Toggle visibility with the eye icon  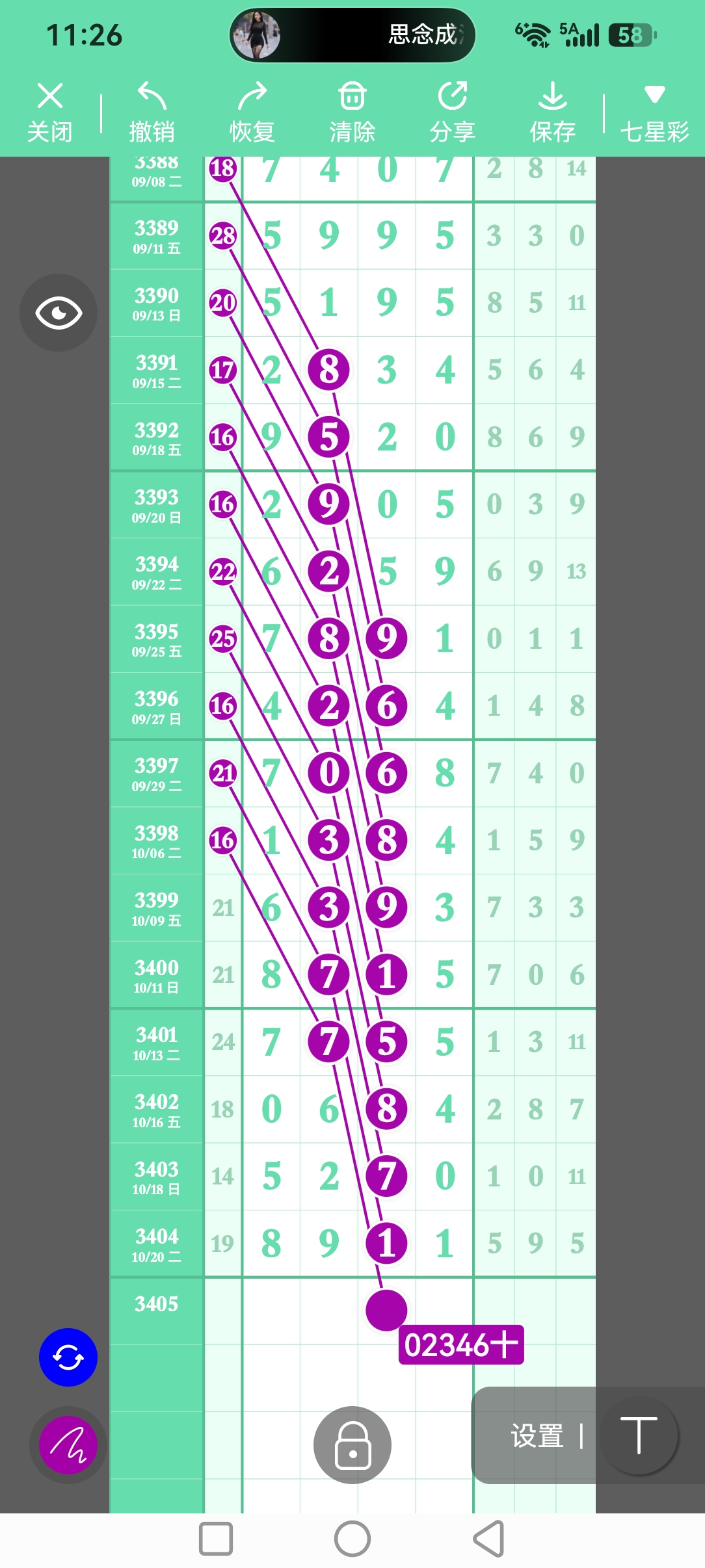59,313
